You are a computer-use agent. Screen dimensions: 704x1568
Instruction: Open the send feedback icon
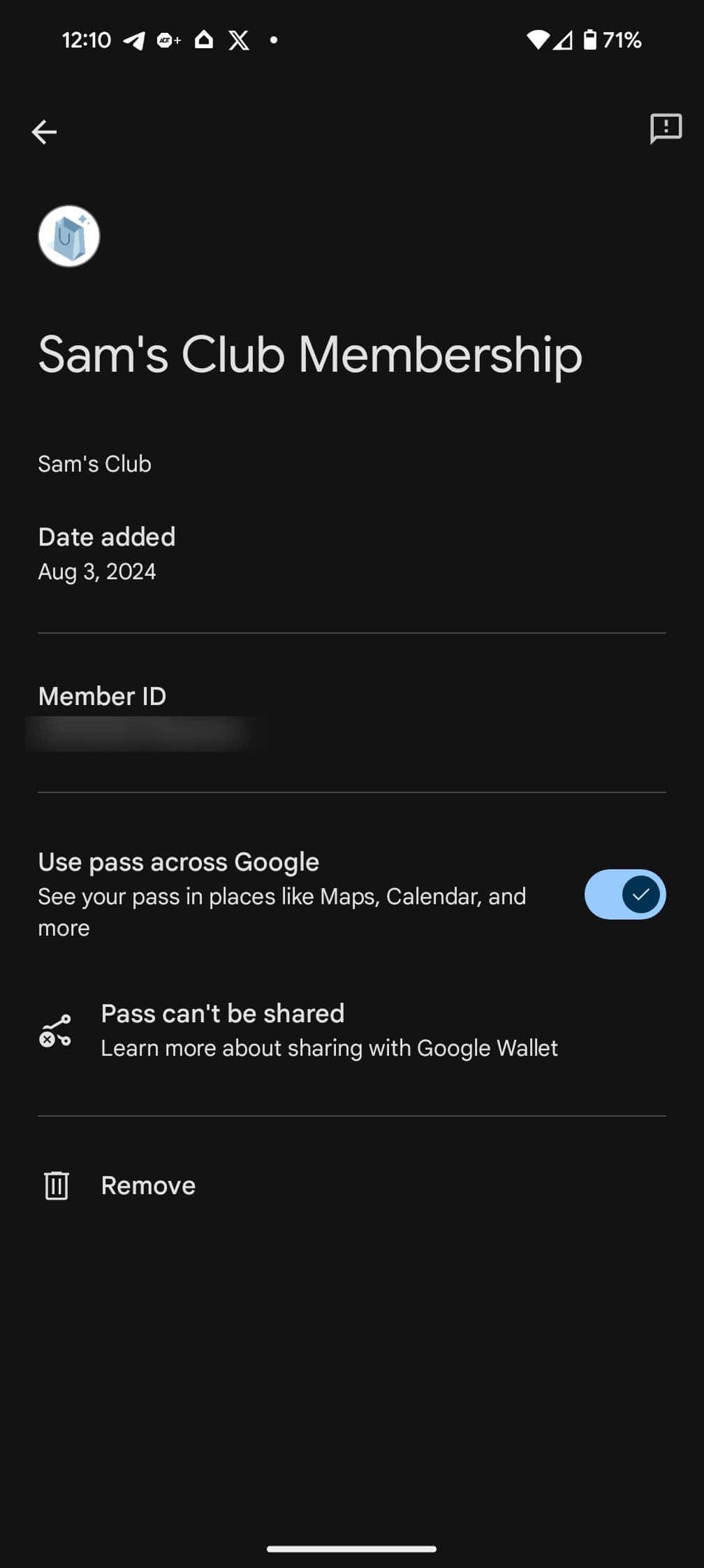[666, 129]
